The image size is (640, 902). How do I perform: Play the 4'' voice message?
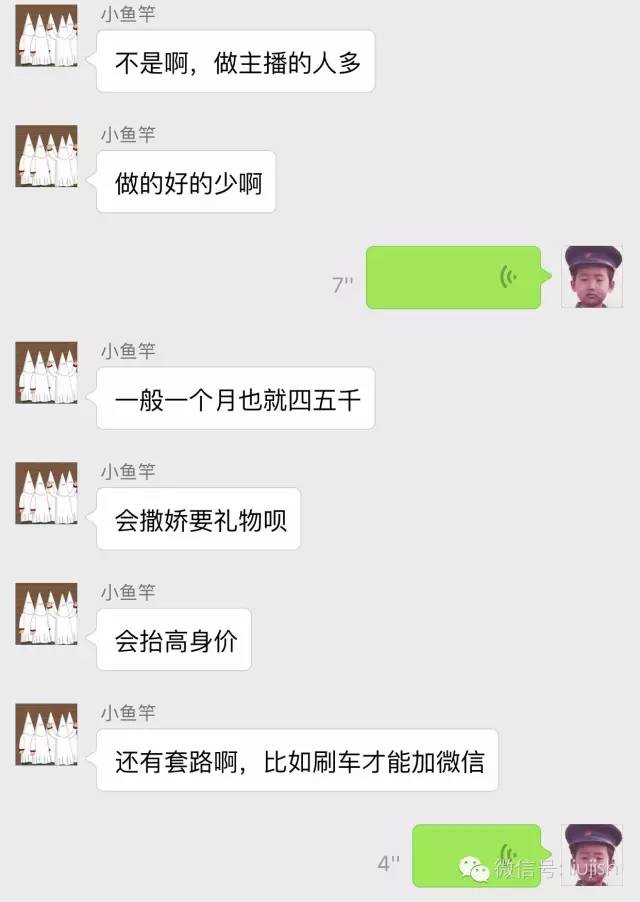pyautogui.click(x=477, y=855)
